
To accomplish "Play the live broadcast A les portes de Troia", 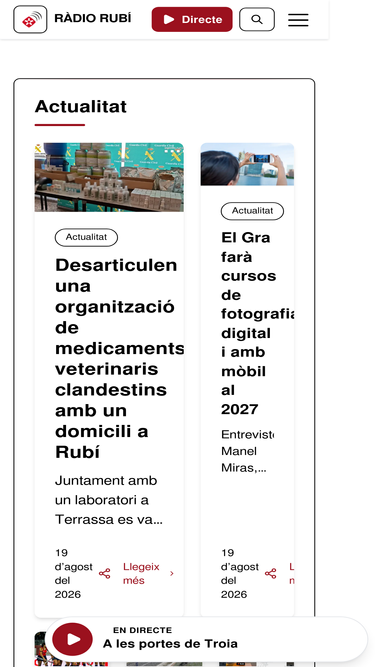I will (73, 639).
